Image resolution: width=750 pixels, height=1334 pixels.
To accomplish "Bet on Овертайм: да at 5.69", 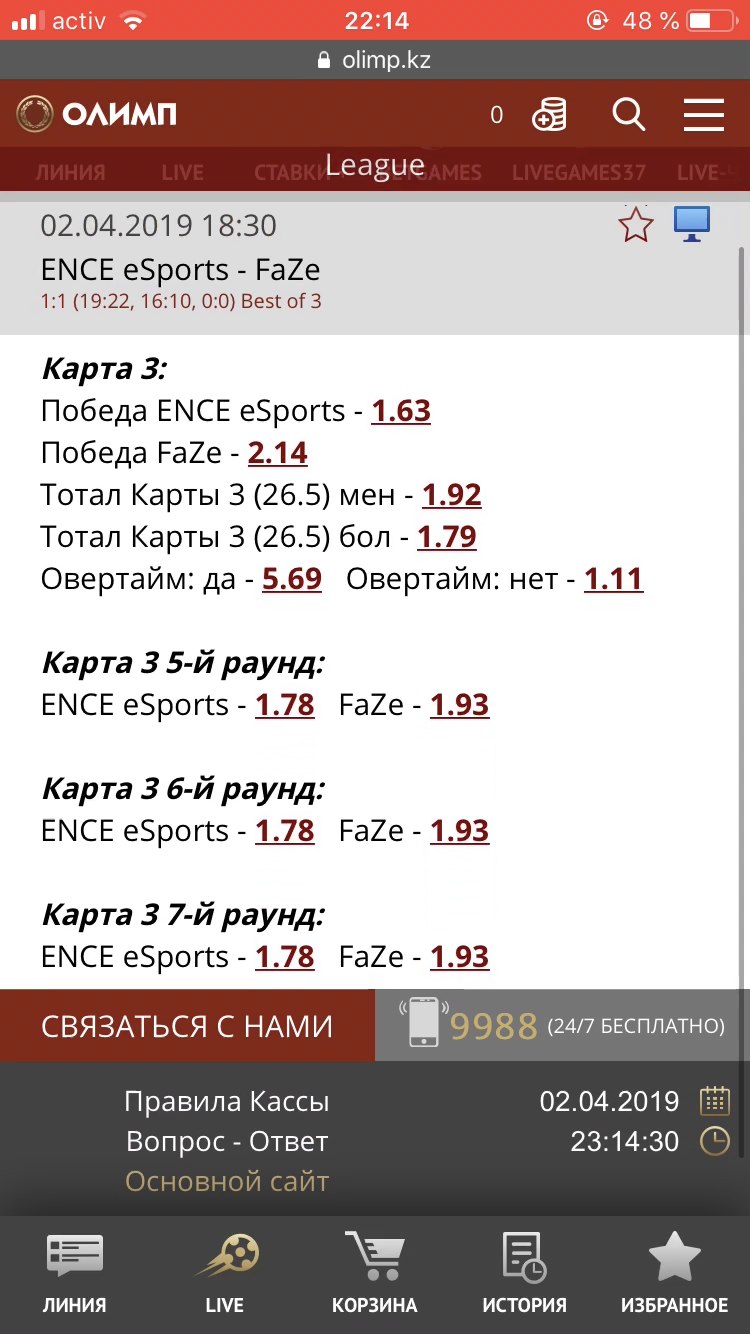I will click(292, 579).
